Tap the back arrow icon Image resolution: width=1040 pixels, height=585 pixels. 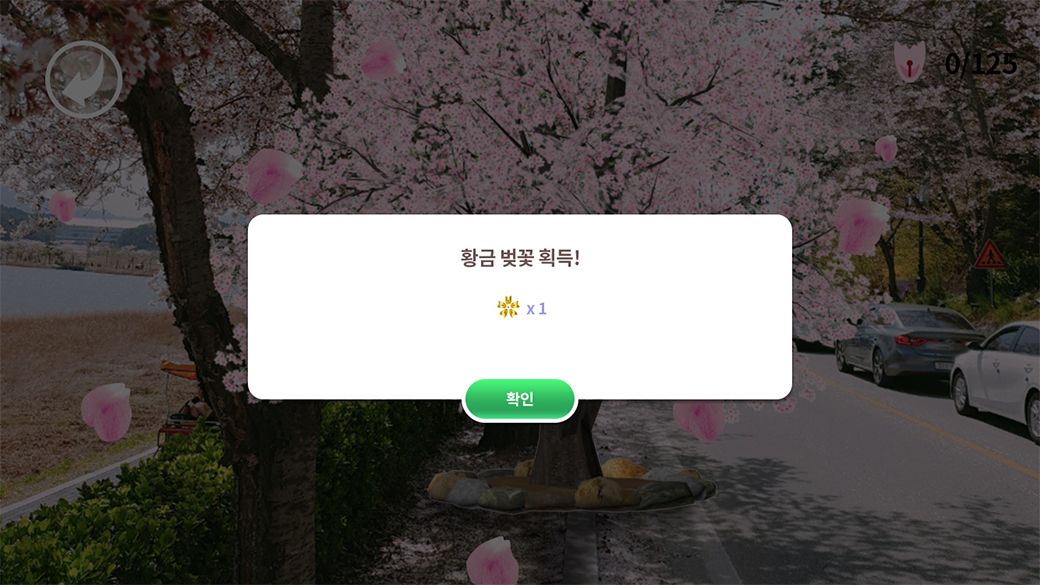pos(83,80)
